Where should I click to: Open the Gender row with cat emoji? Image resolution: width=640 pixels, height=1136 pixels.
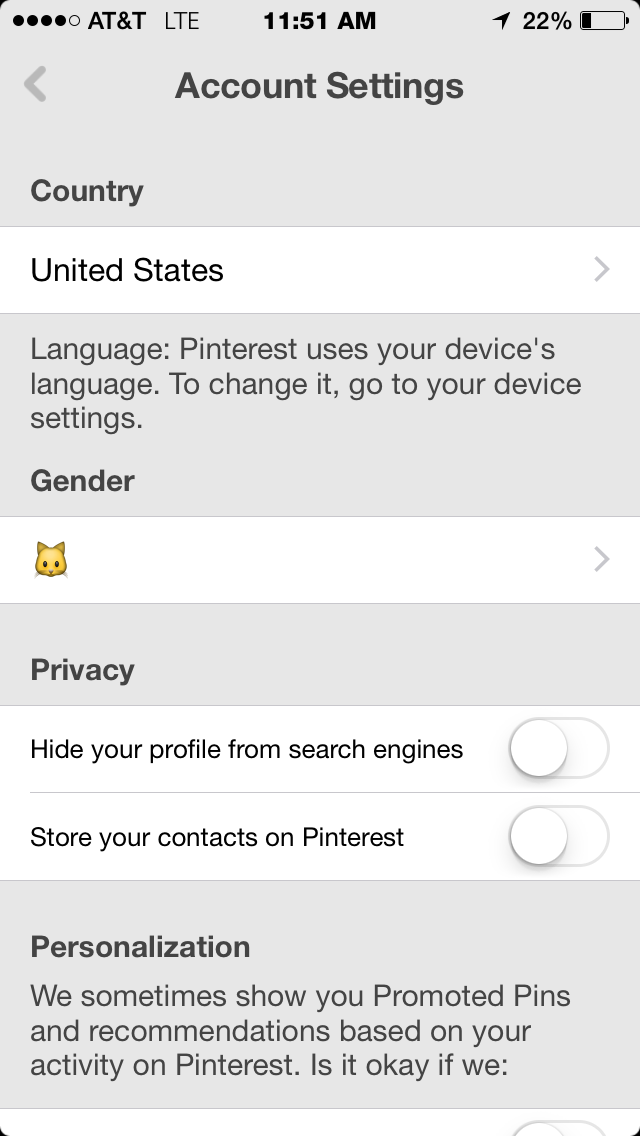pos(320,560)
